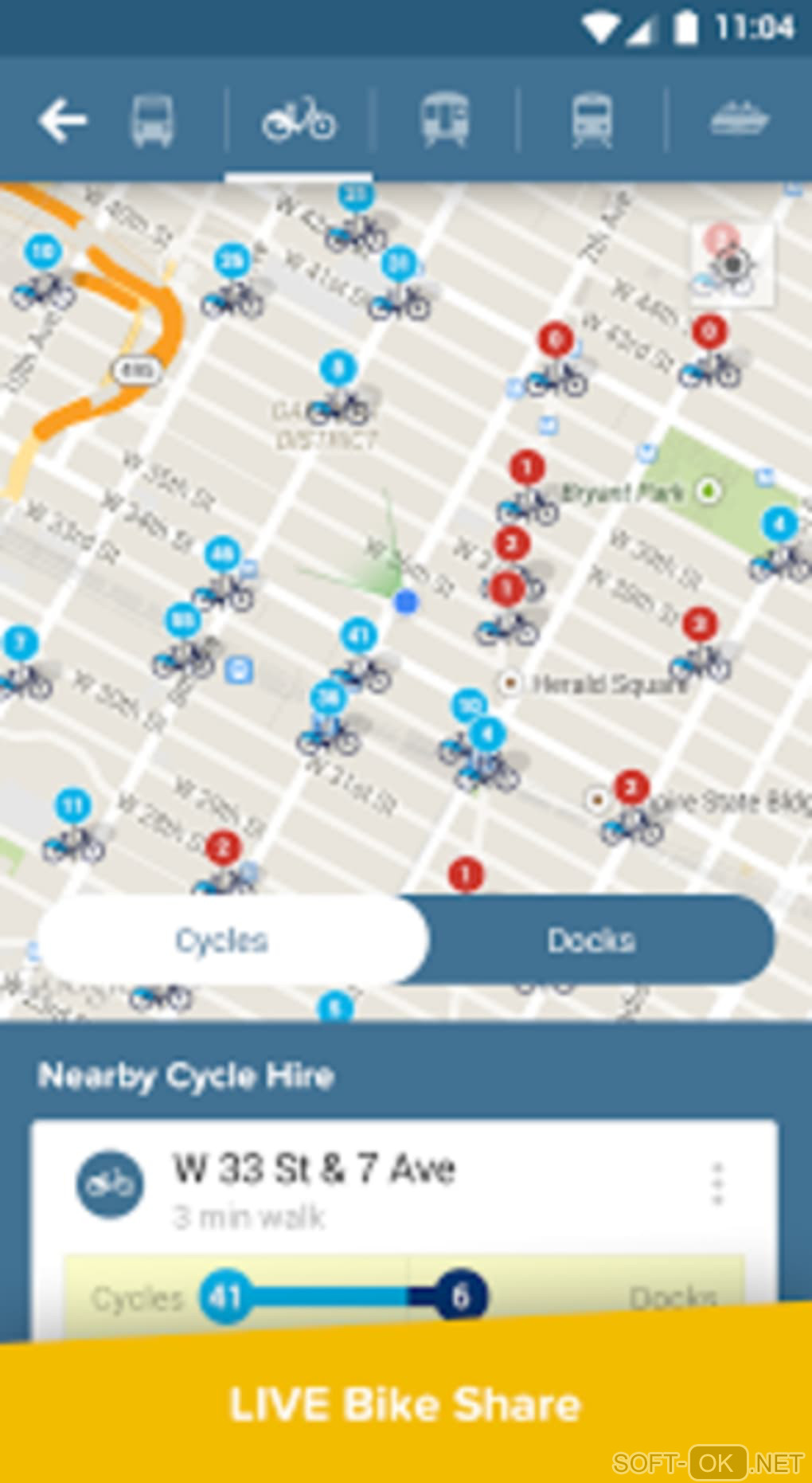Image resolution: width=812 pixels, height=1483 pixels.
Task: Go back using the arrow
Action: [x=62, y=121]
